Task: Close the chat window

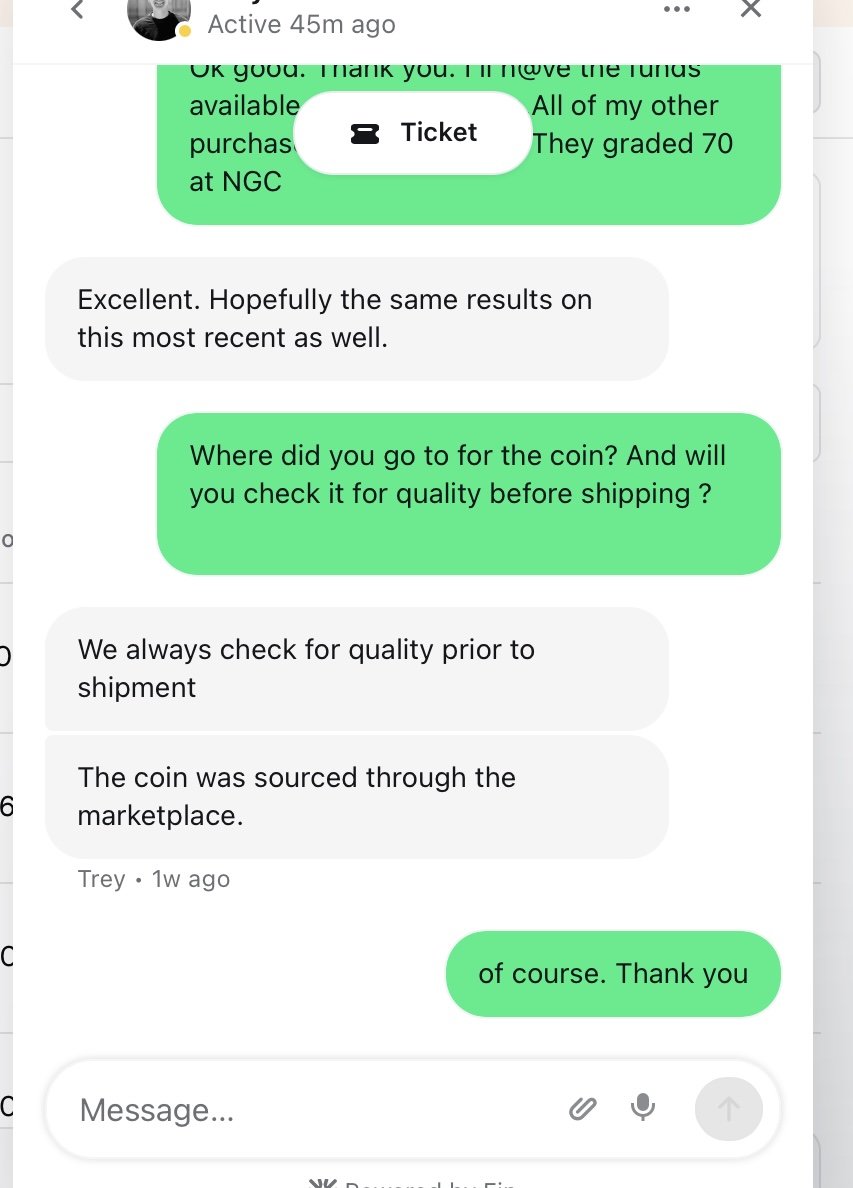Action: tap(750, 10)
